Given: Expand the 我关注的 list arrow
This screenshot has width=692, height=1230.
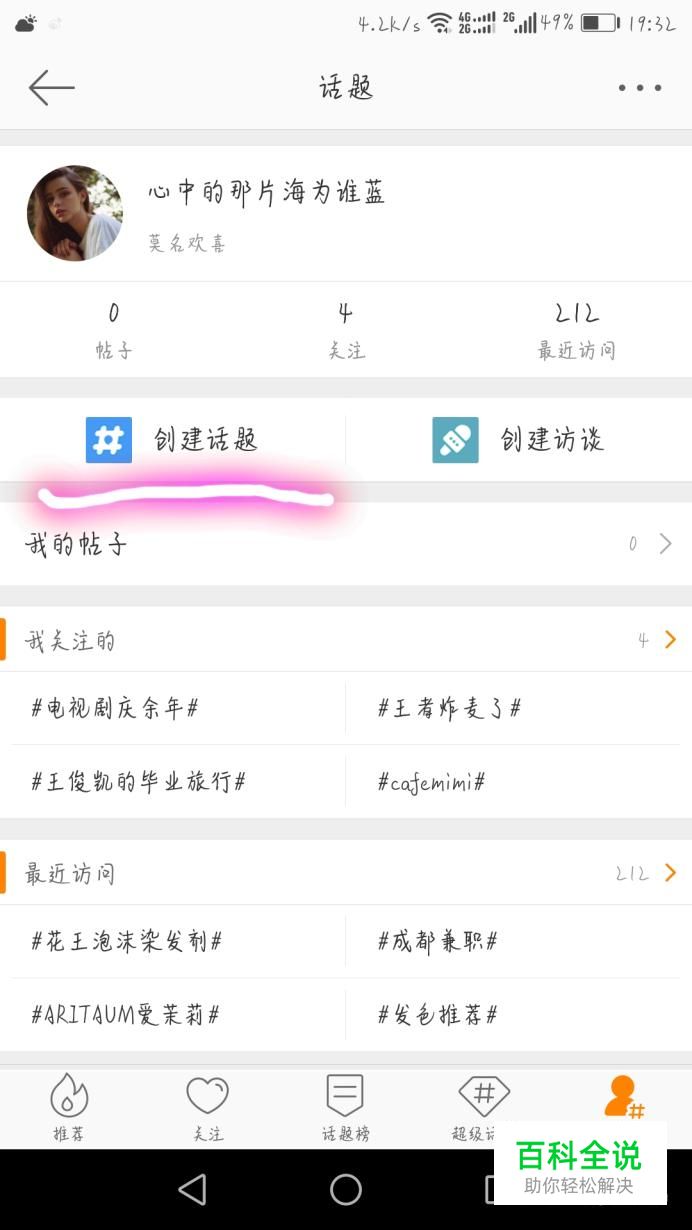Looking at the screenshot, I should click(x=670, y=640).
